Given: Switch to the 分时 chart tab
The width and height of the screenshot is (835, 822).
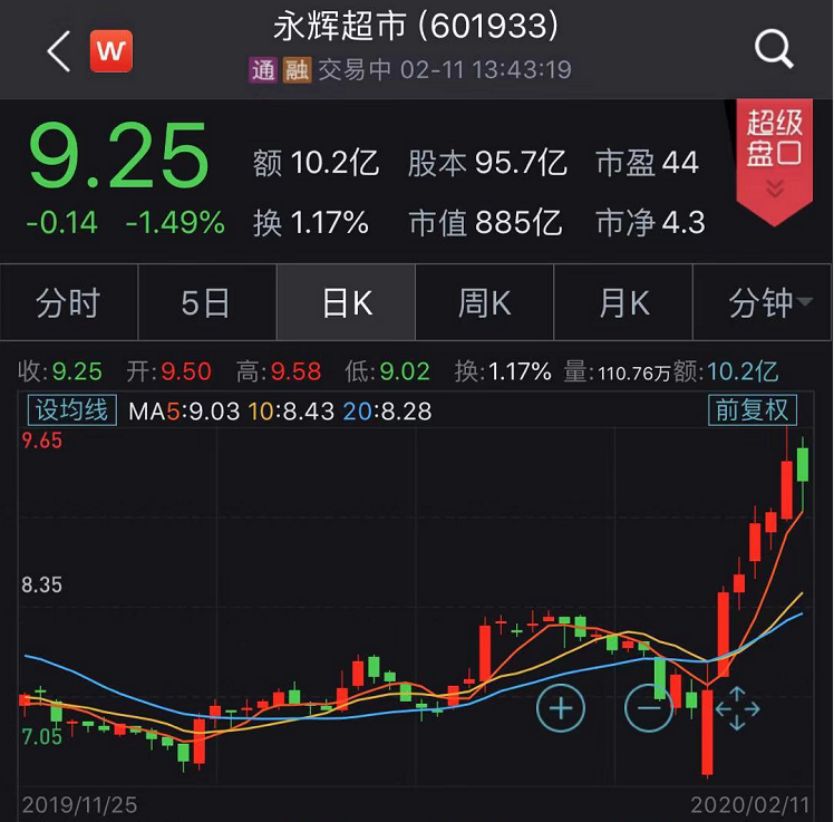Looking at the screenshot, I should [x=68, y=303].
